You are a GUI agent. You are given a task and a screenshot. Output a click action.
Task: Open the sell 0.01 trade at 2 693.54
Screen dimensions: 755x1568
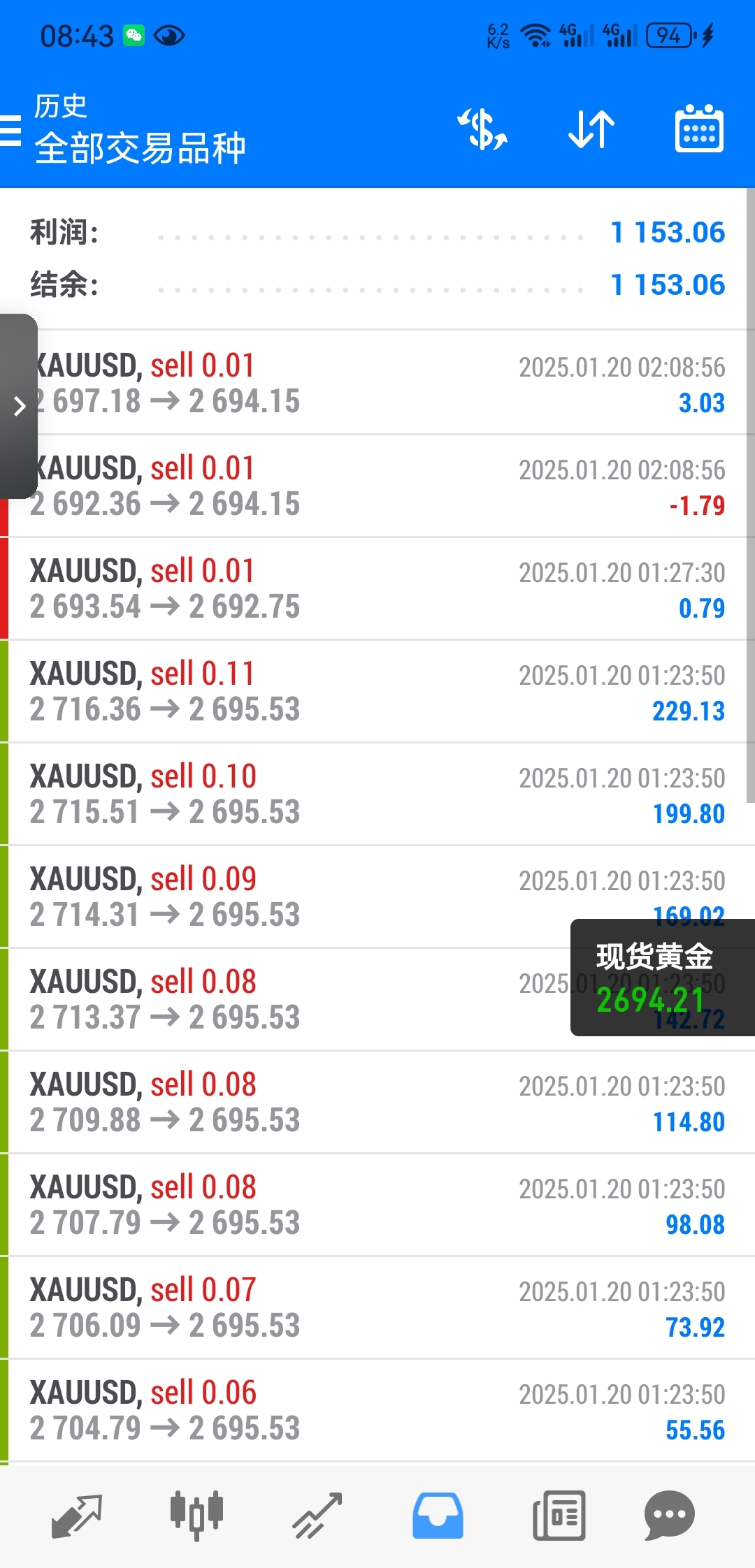coord(377,588)
